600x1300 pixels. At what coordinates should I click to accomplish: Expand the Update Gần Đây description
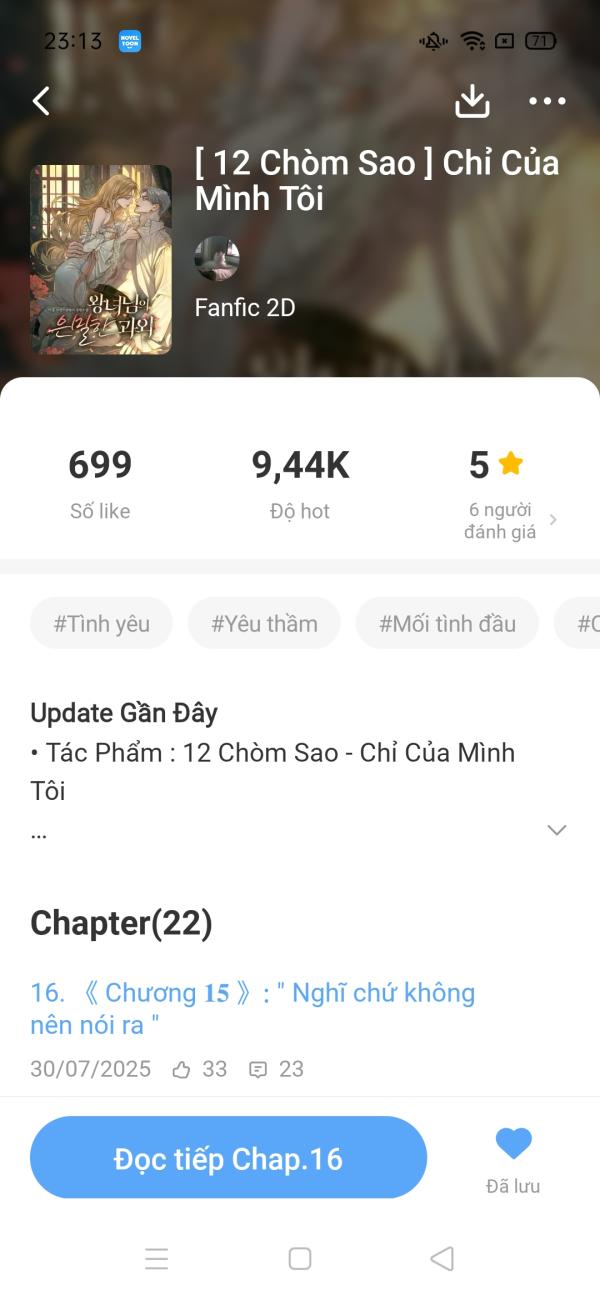pos(557,830)
